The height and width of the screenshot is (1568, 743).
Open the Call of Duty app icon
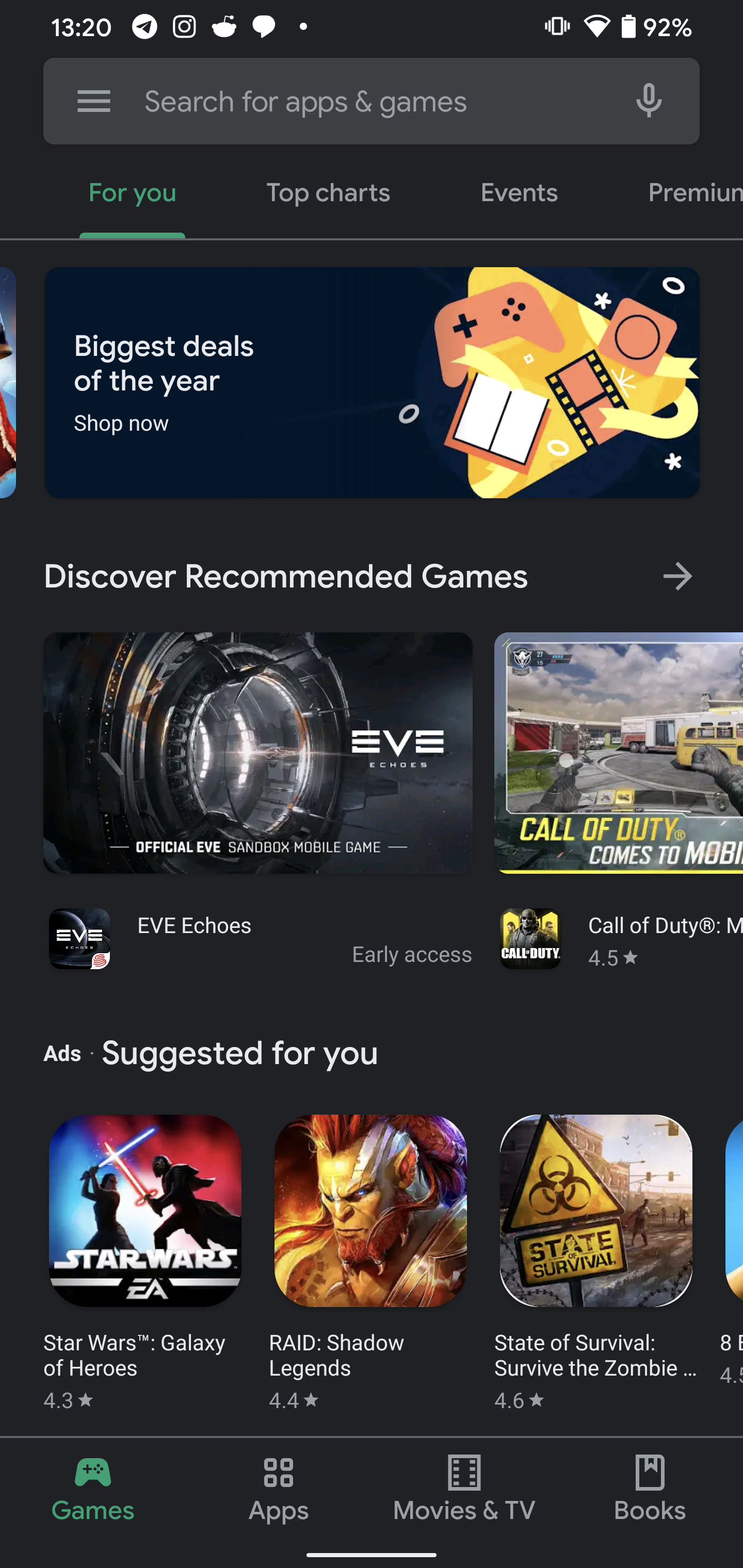[x=529, y=939]
